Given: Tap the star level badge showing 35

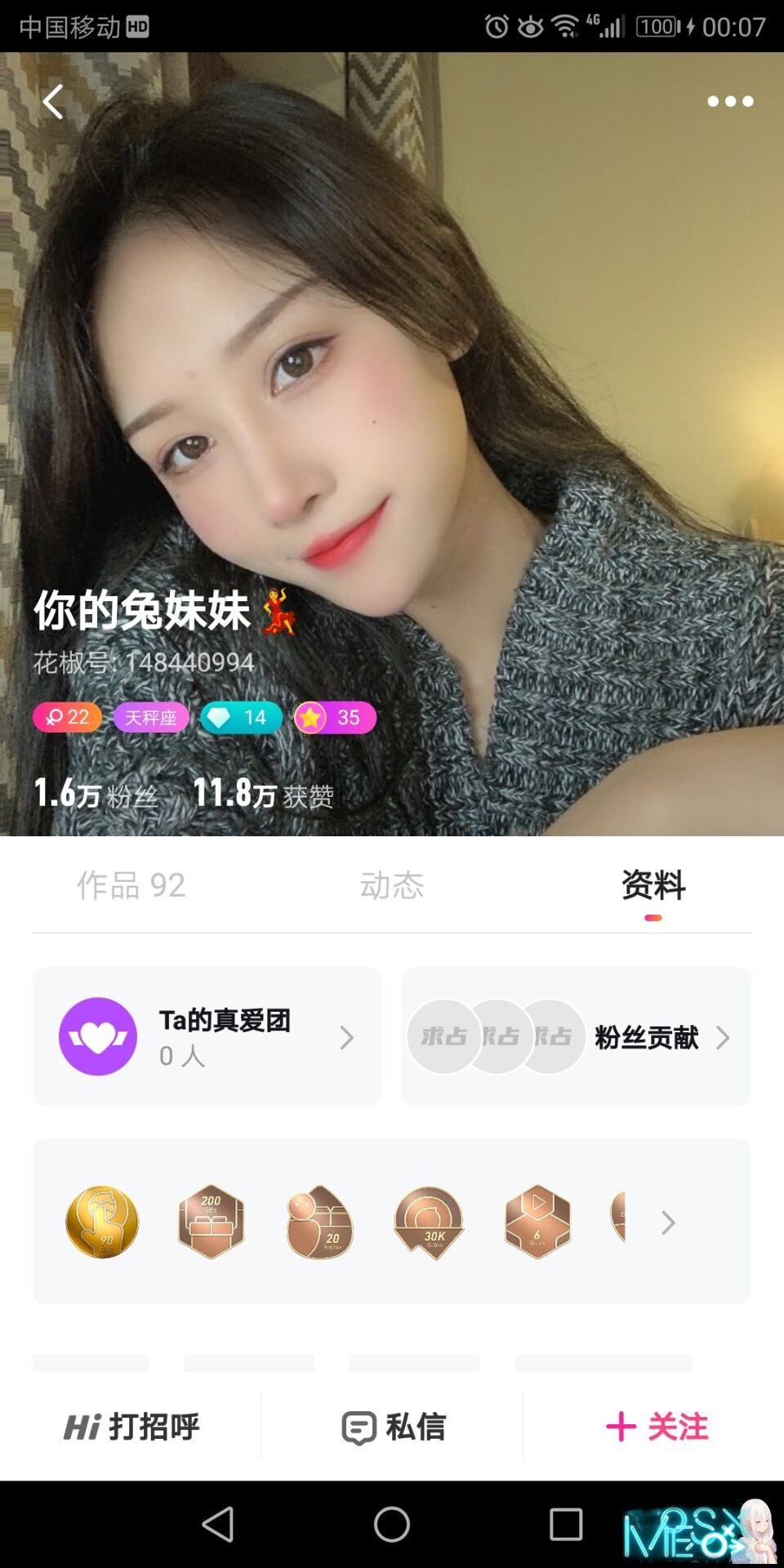Looking at the screenshot, I should tap(335, 717).
